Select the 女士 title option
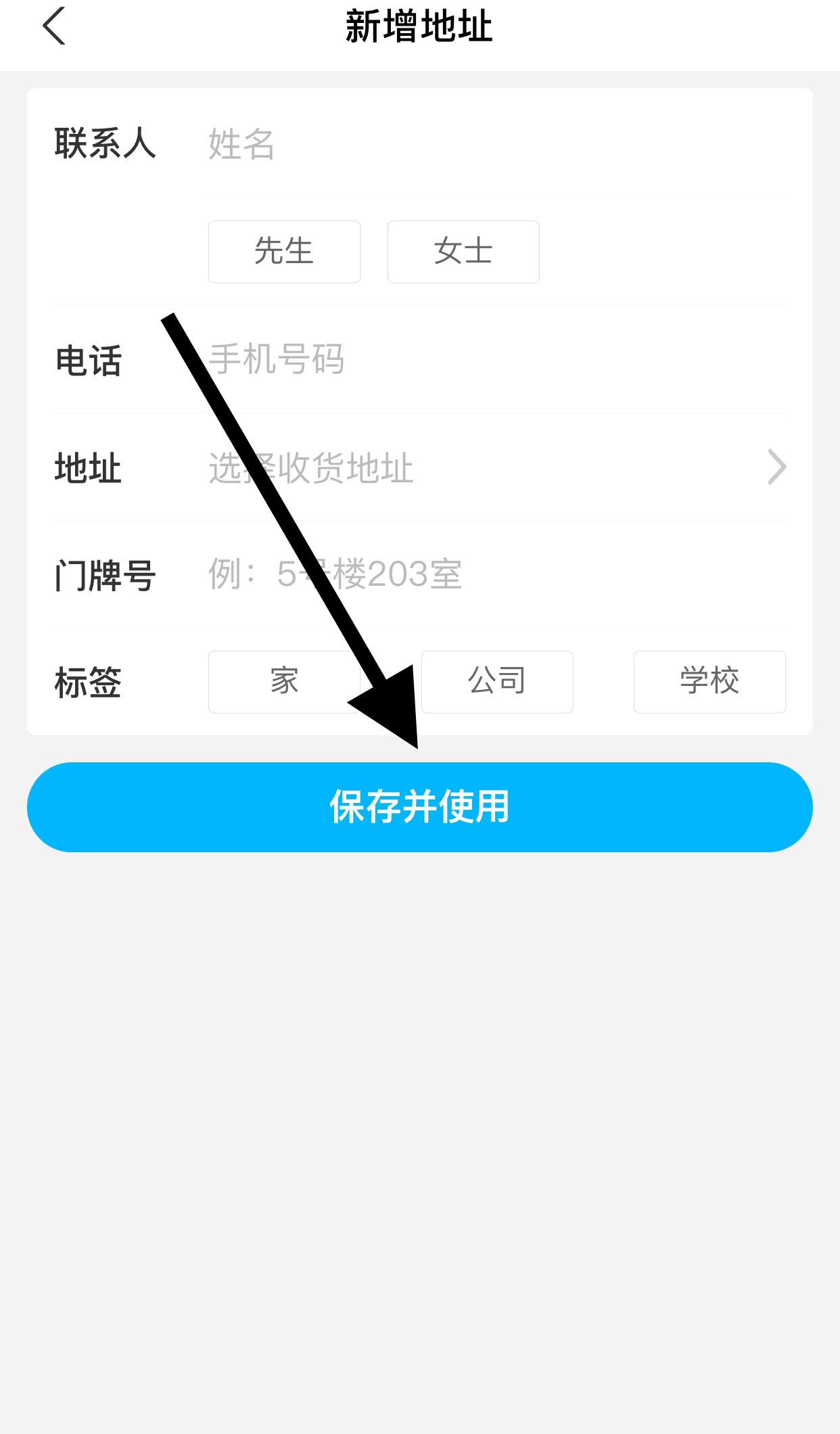 click(x=463, y=252)
